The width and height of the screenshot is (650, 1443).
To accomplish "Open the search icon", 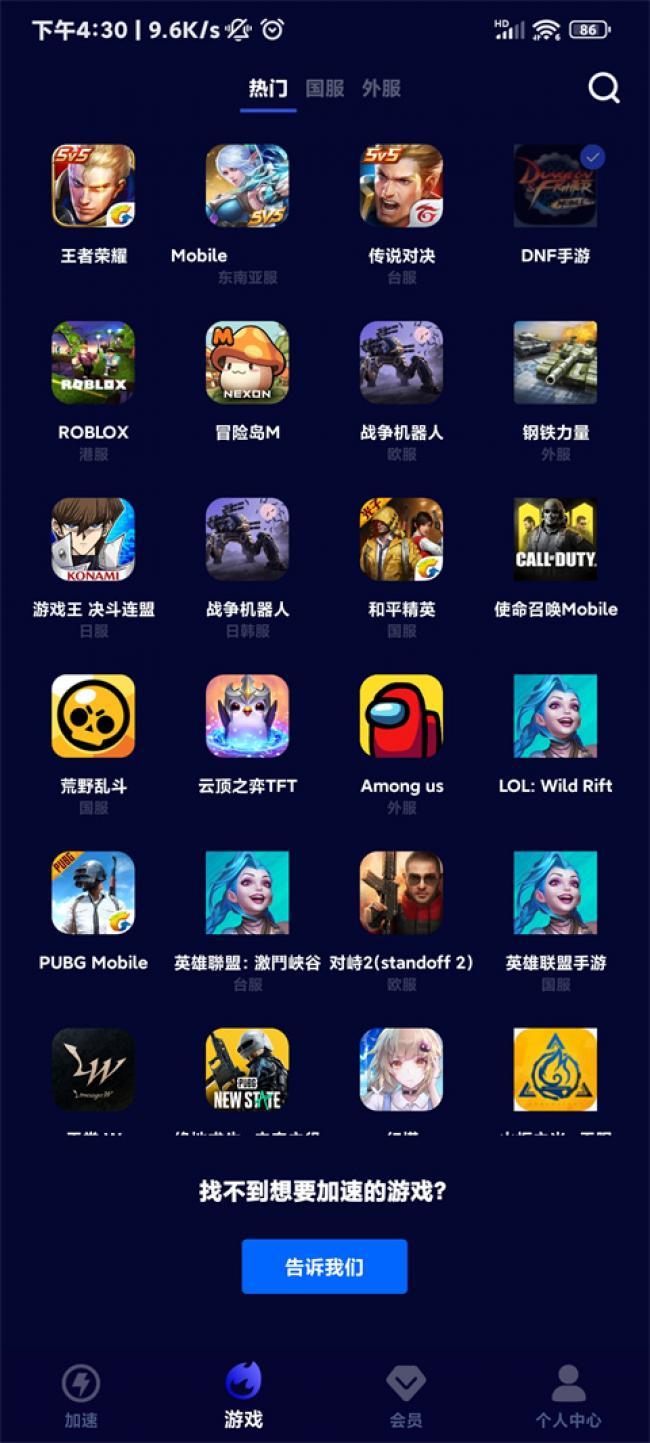I will click(x=604, y=89).
